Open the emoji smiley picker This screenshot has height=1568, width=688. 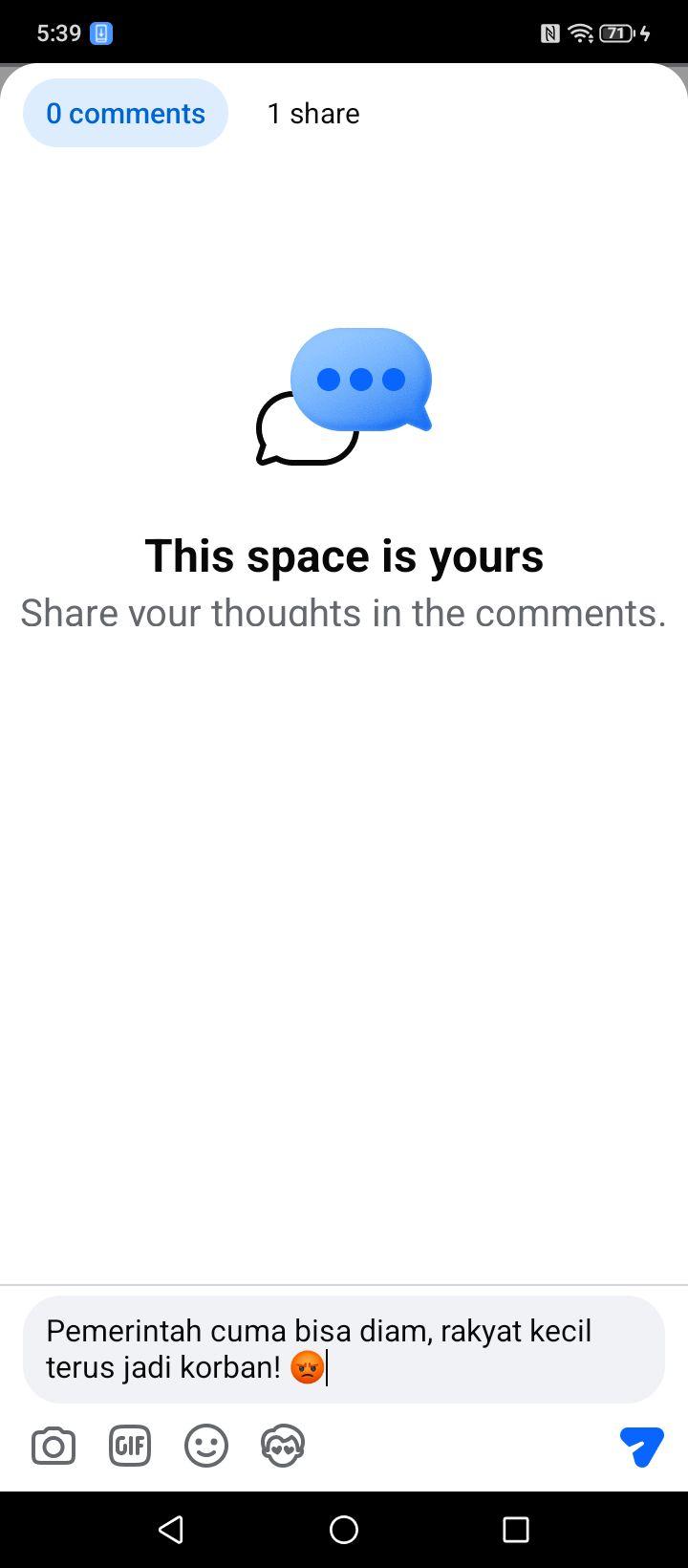206,1446
